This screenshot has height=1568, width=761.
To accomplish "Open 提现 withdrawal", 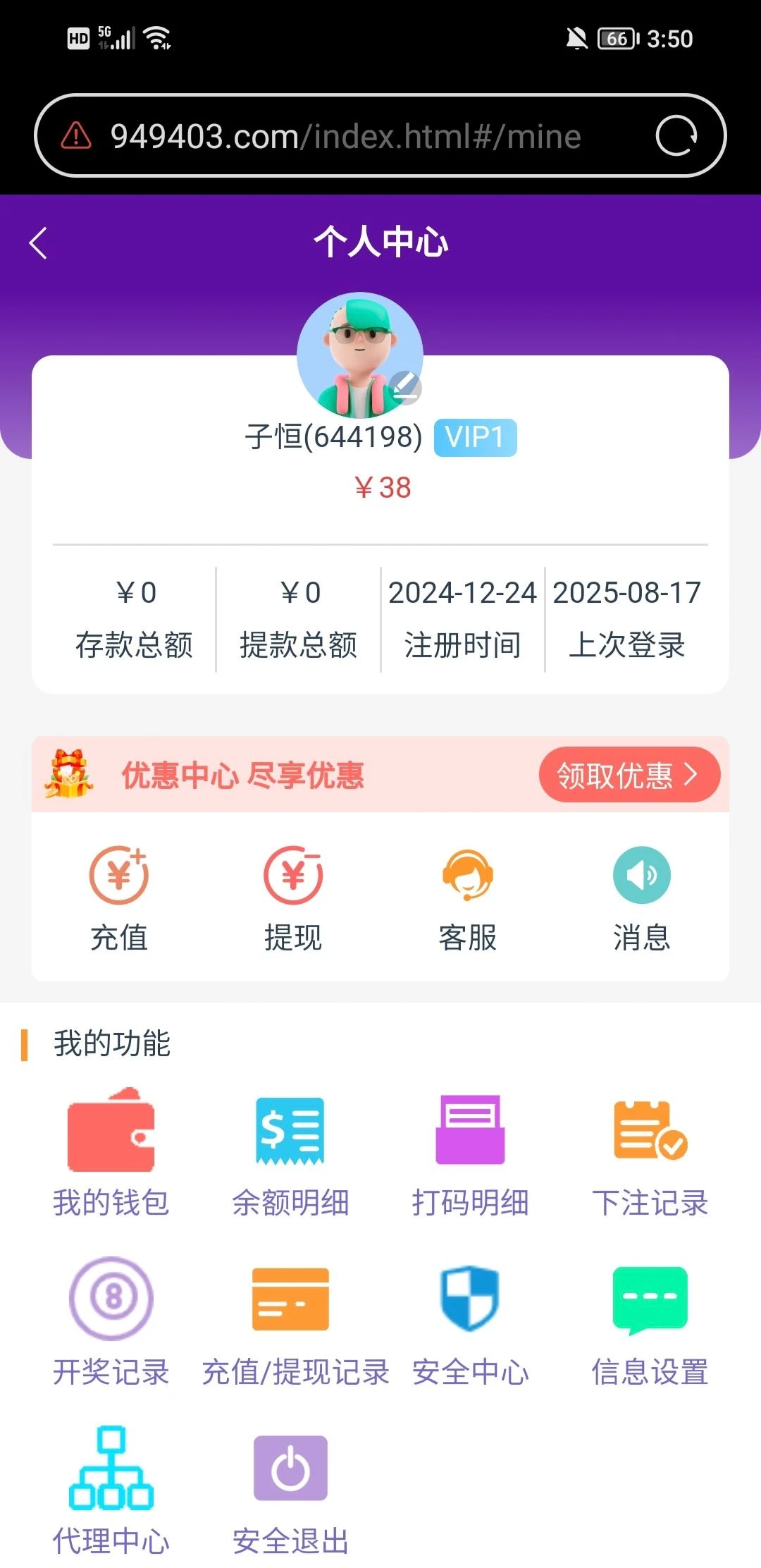I will tap(293, 898).
